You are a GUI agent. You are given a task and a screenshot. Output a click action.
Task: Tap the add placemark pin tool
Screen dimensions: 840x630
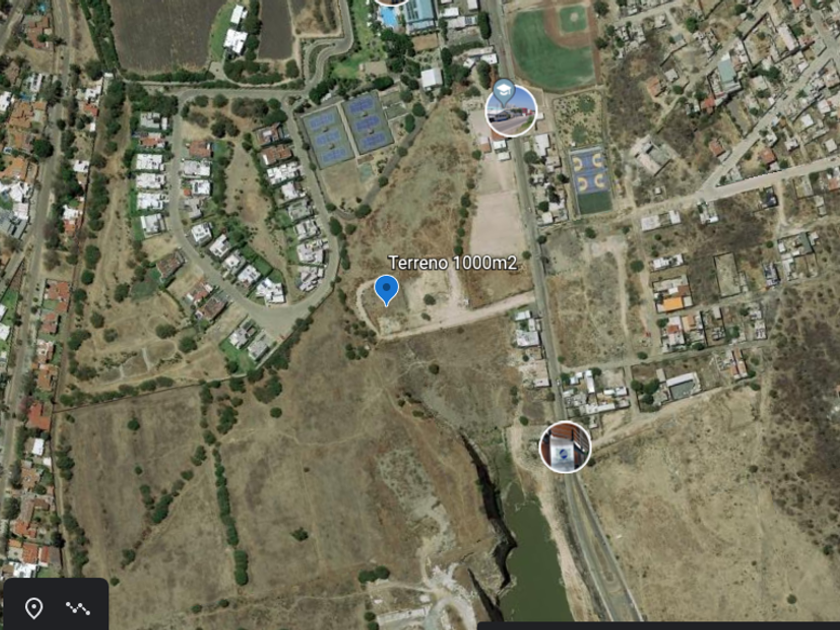[x=34, y=608]
